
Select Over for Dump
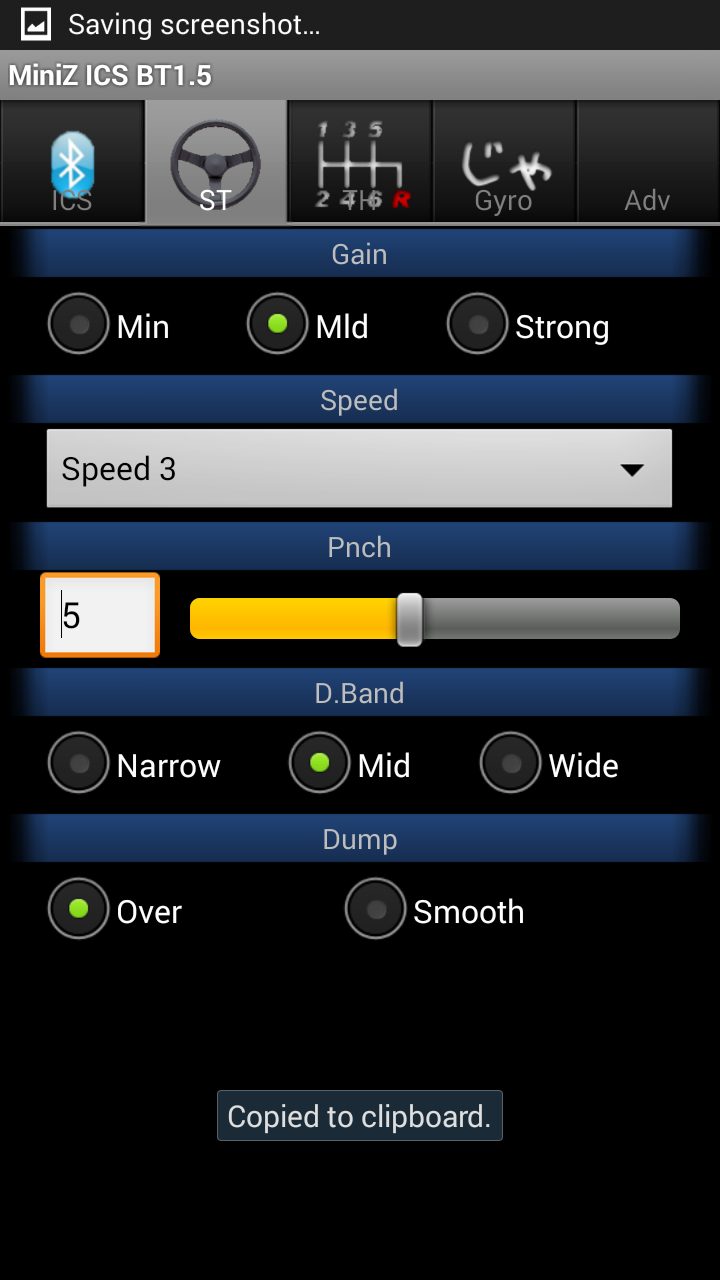pyautogui.click(x=115, y=910)
